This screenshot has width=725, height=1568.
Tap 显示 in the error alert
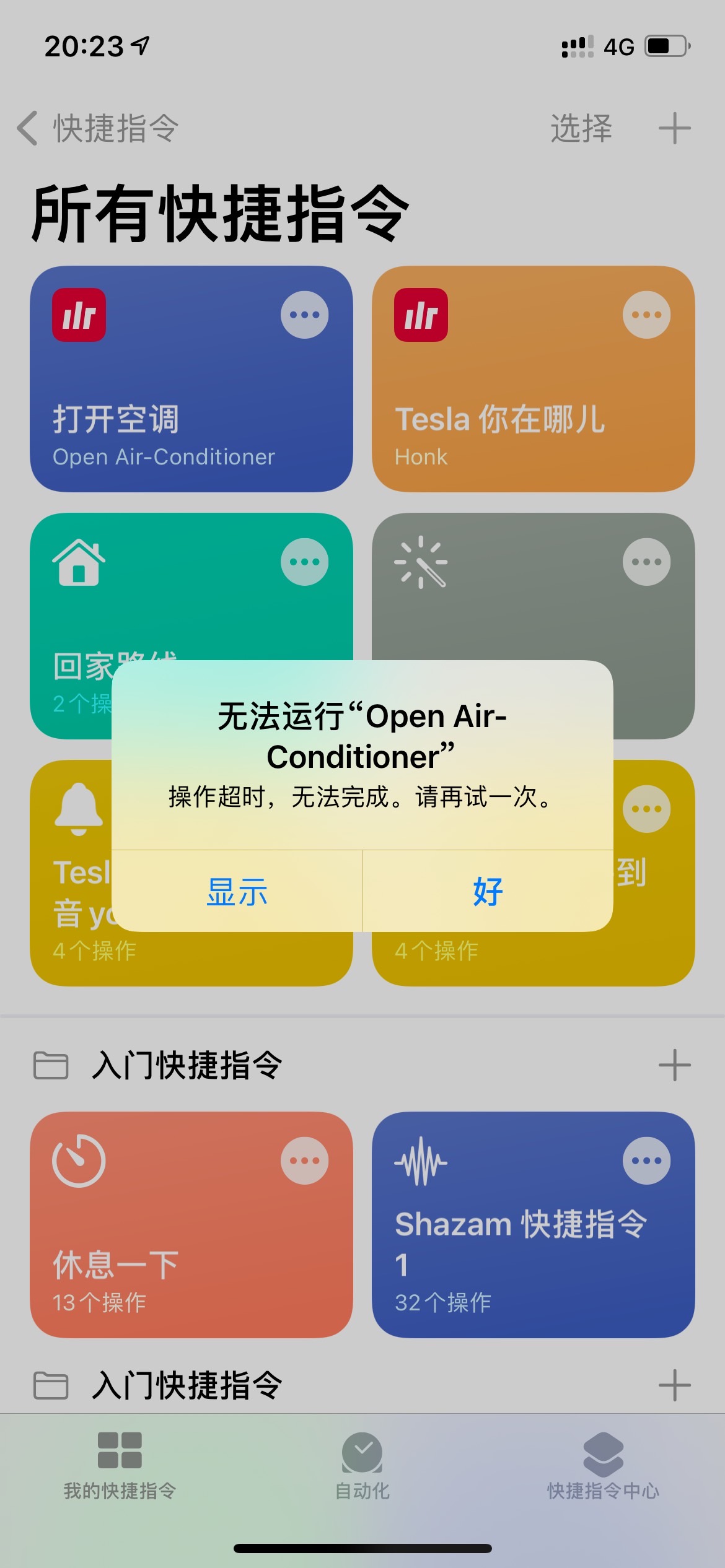point(238,892)
